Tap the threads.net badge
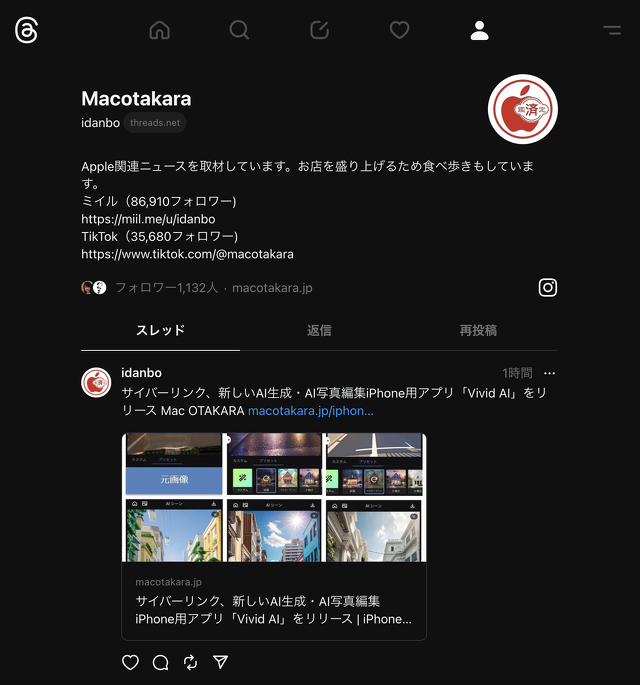The width and height of the screenshot is (640, 685). click(x=155, y=123)
